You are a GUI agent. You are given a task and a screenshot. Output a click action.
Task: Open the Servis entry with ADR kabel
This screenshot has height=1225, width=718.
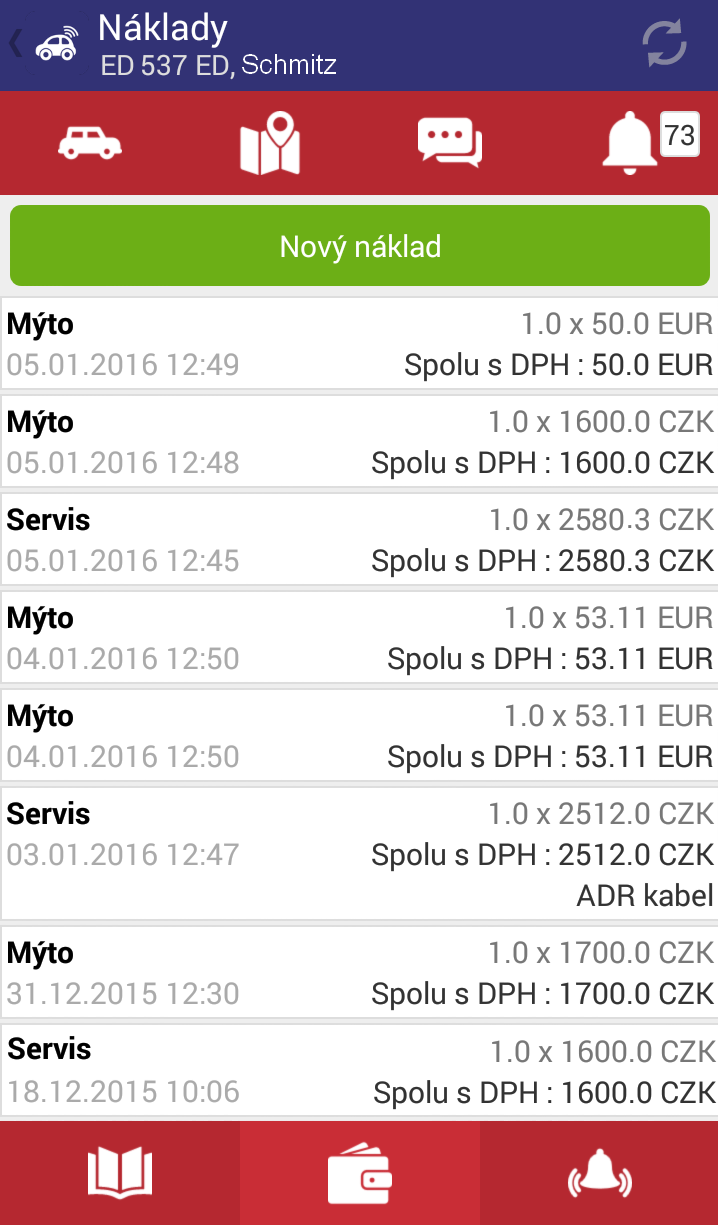[359, 854]
